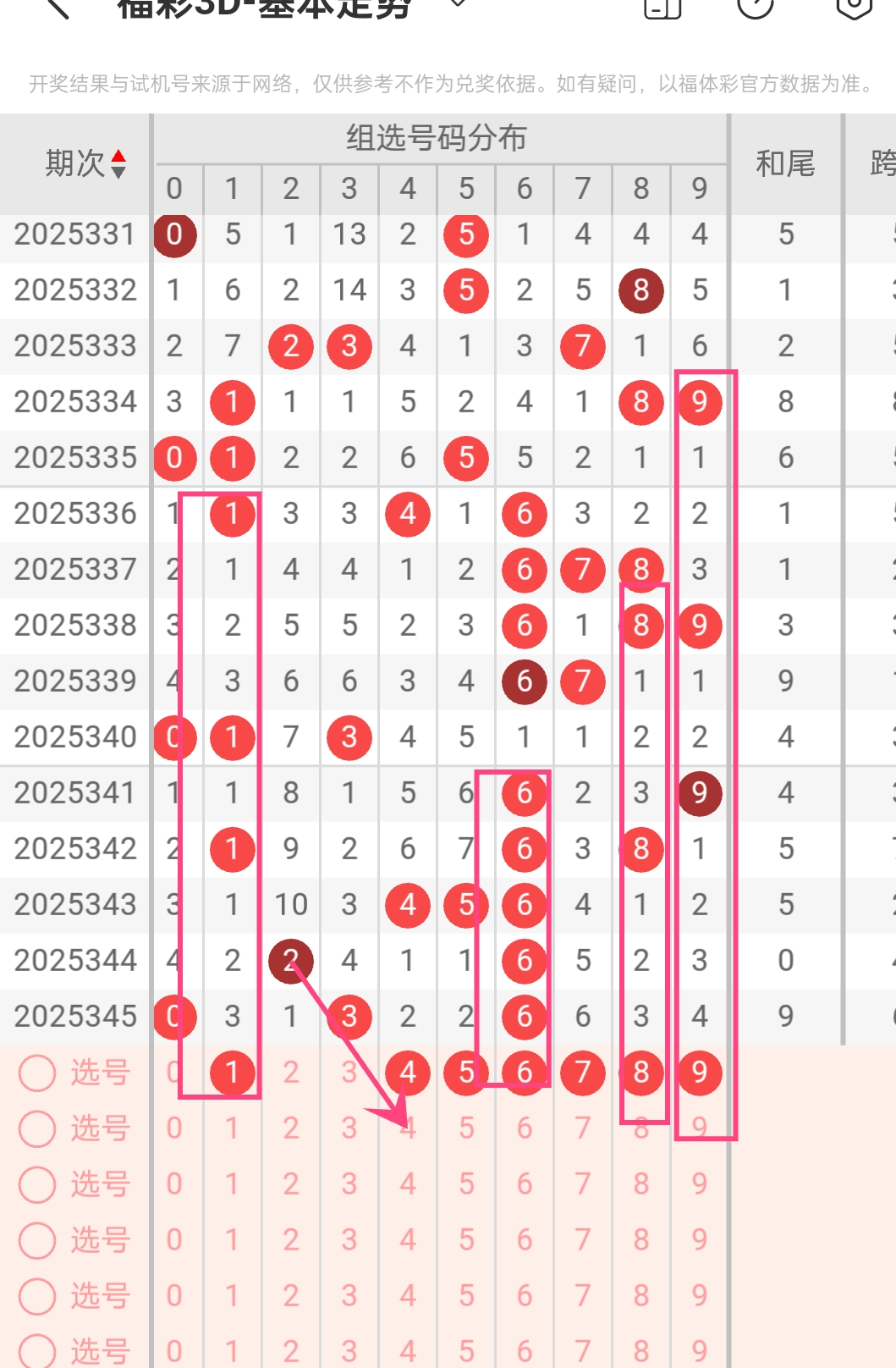Screen dimensions: 896x1368
Task: Select the bottom 选号 row circle
Action: [36, 1353]
